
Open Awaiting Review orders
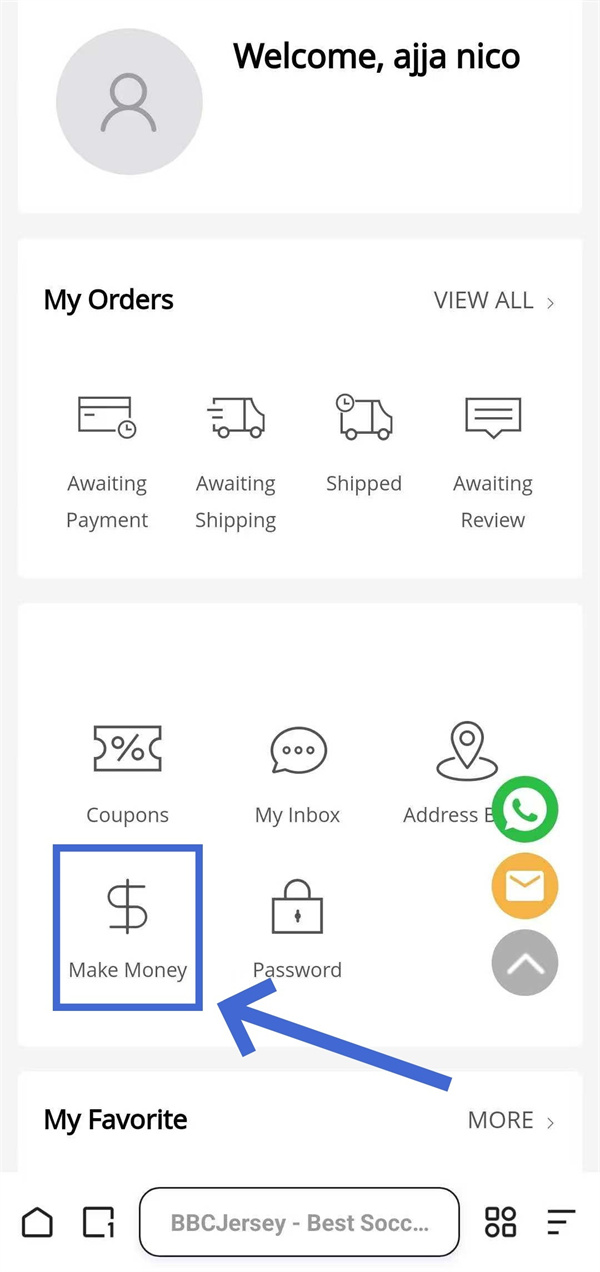coord(493,462)
